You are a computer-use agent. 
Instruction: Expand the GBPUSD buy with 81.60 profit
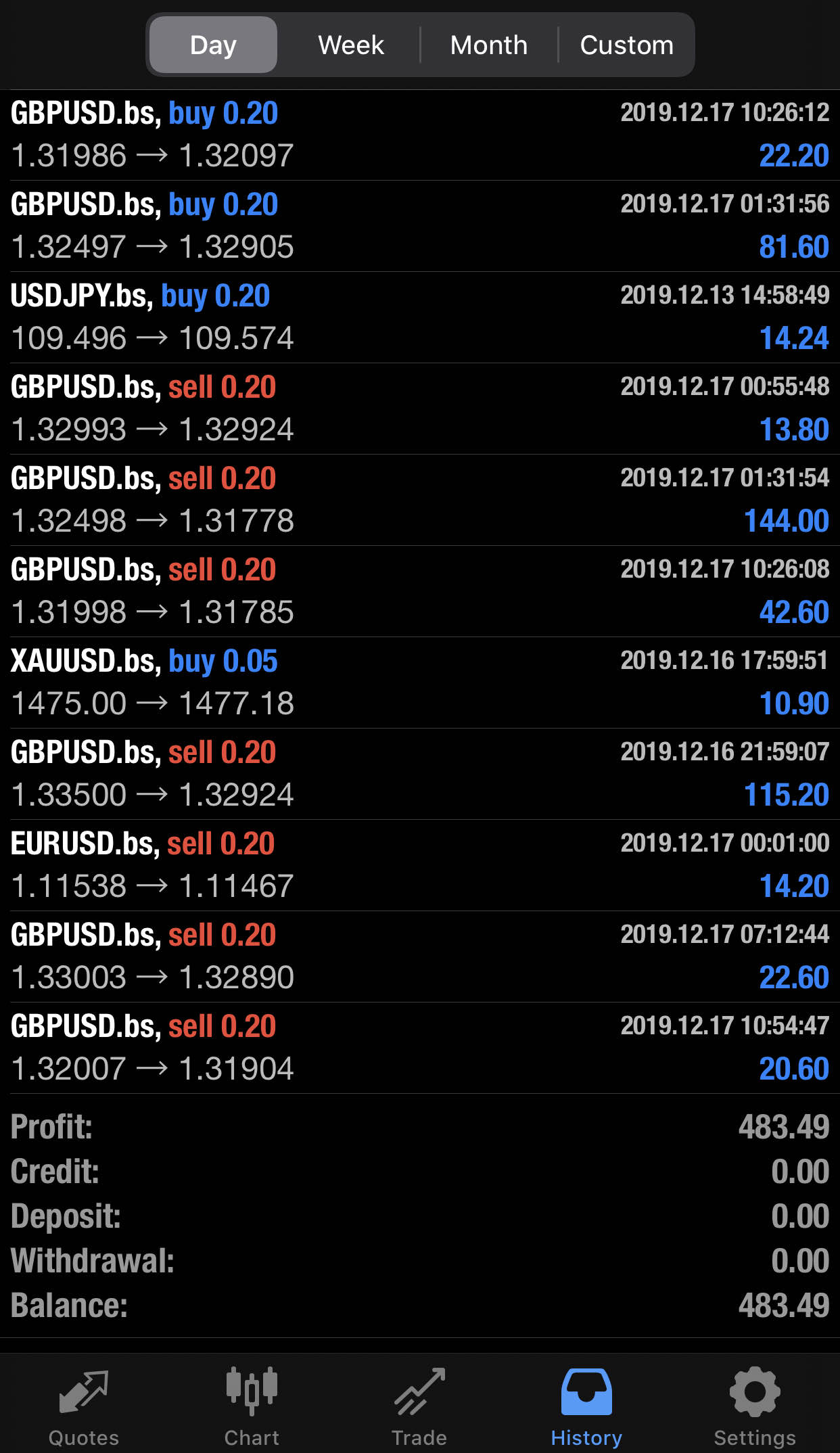(420, 226)
